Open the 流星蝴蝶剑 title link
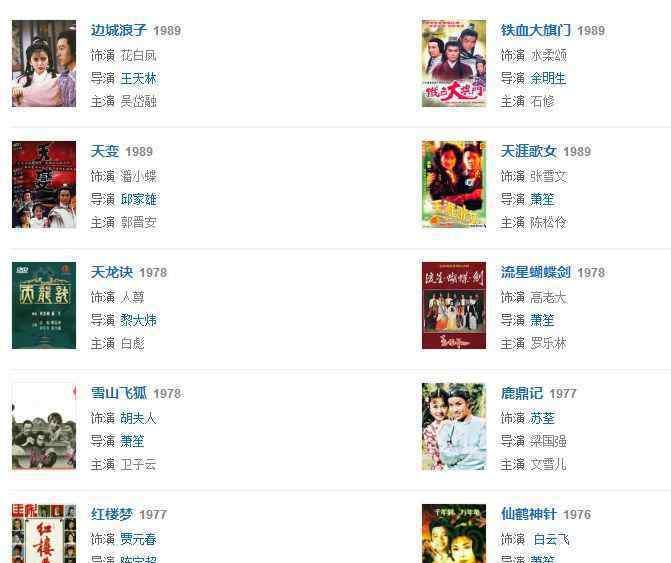 tap(535, 272)
